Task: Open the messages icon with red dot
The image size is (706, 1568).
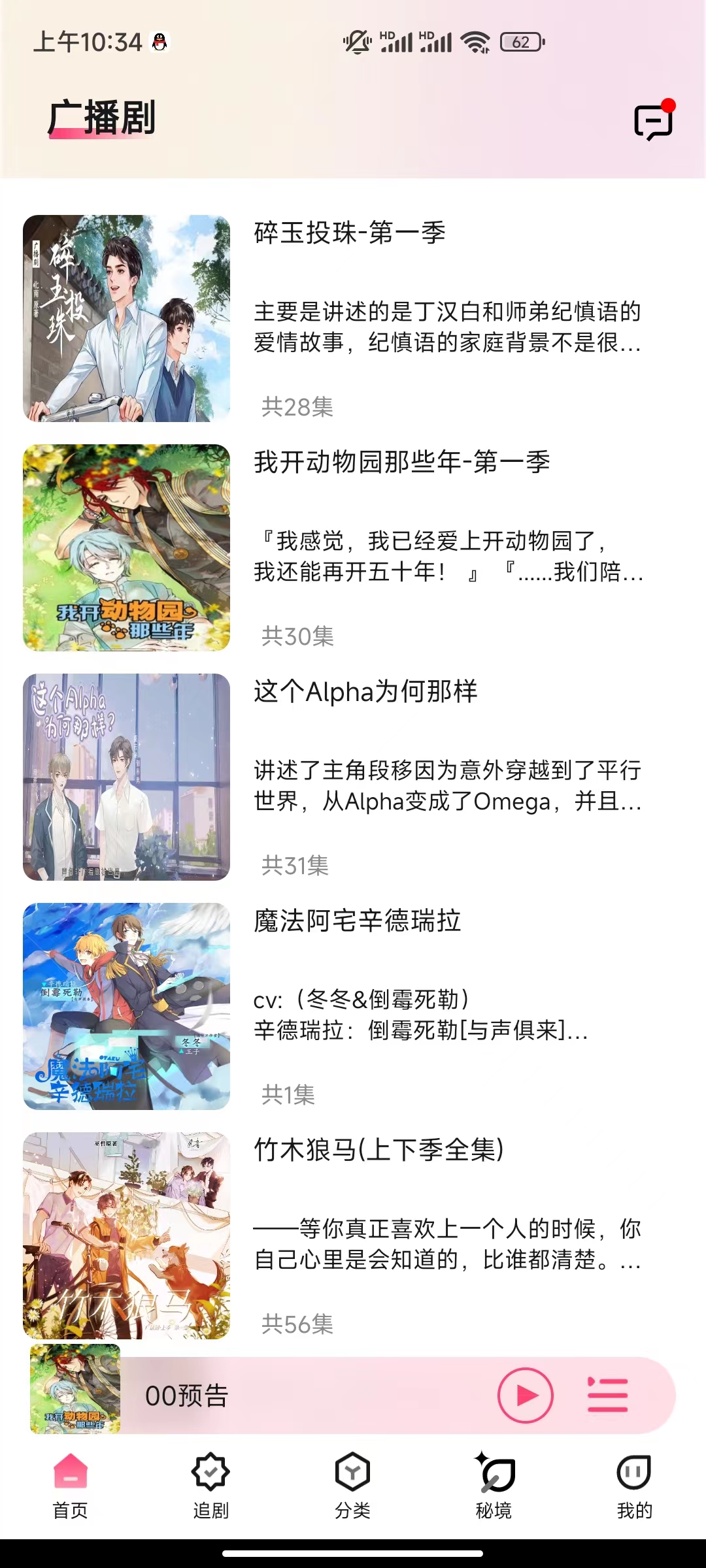Action: coord(654,121)
